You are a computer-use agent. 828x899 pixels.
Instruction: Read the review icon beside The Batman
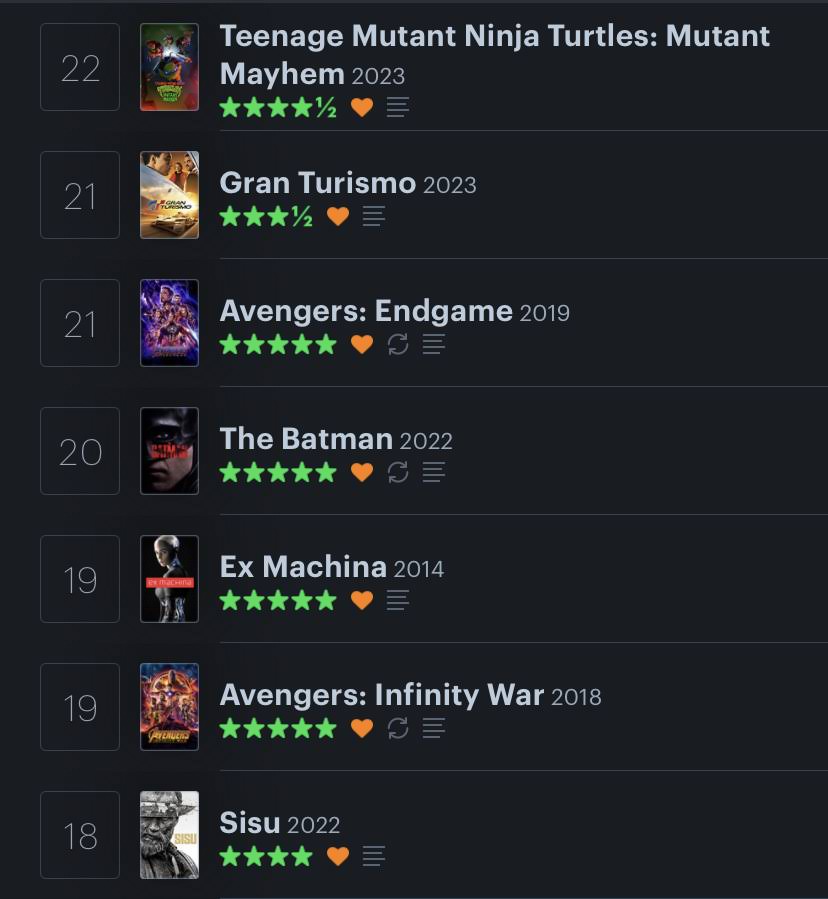point(433,472)
